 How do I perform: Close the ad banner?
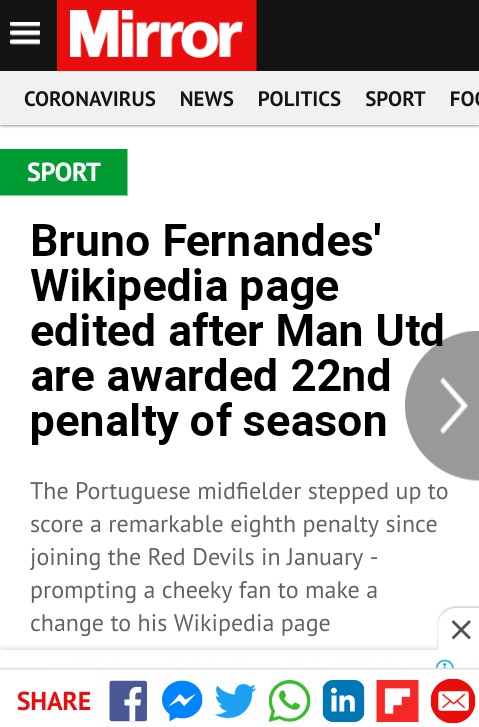pos(461,630)
